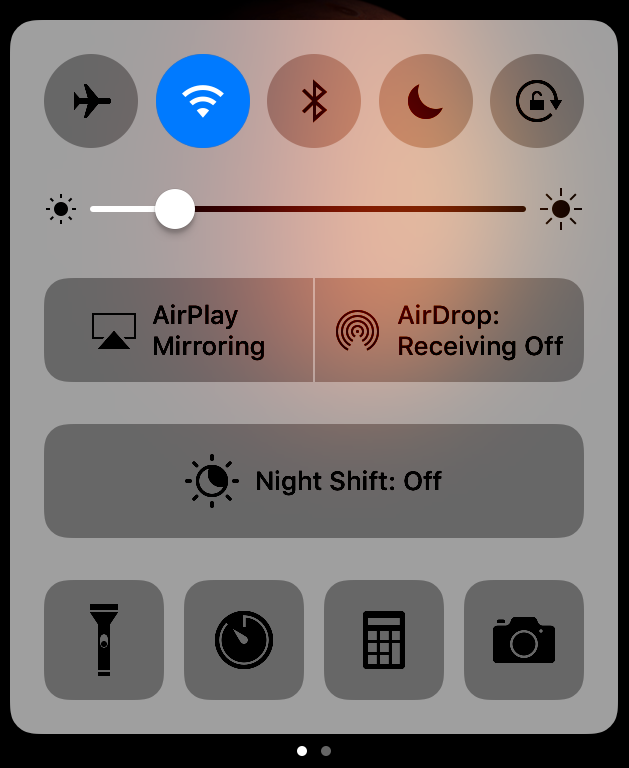The image size is (629, 768).
Task: Turn on Night Shift
Action: (314, 481)
